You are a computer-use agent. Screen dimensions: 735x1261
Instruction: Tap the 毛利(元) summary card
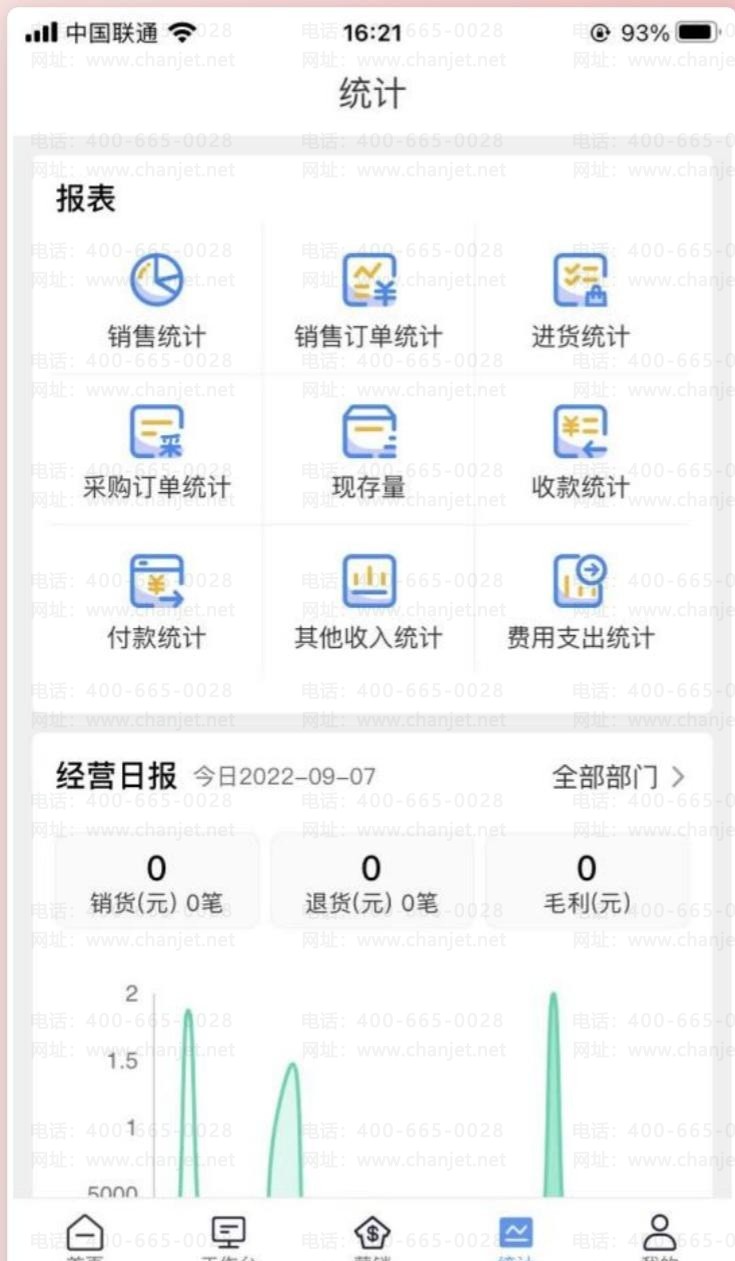(x=587, y=881)
